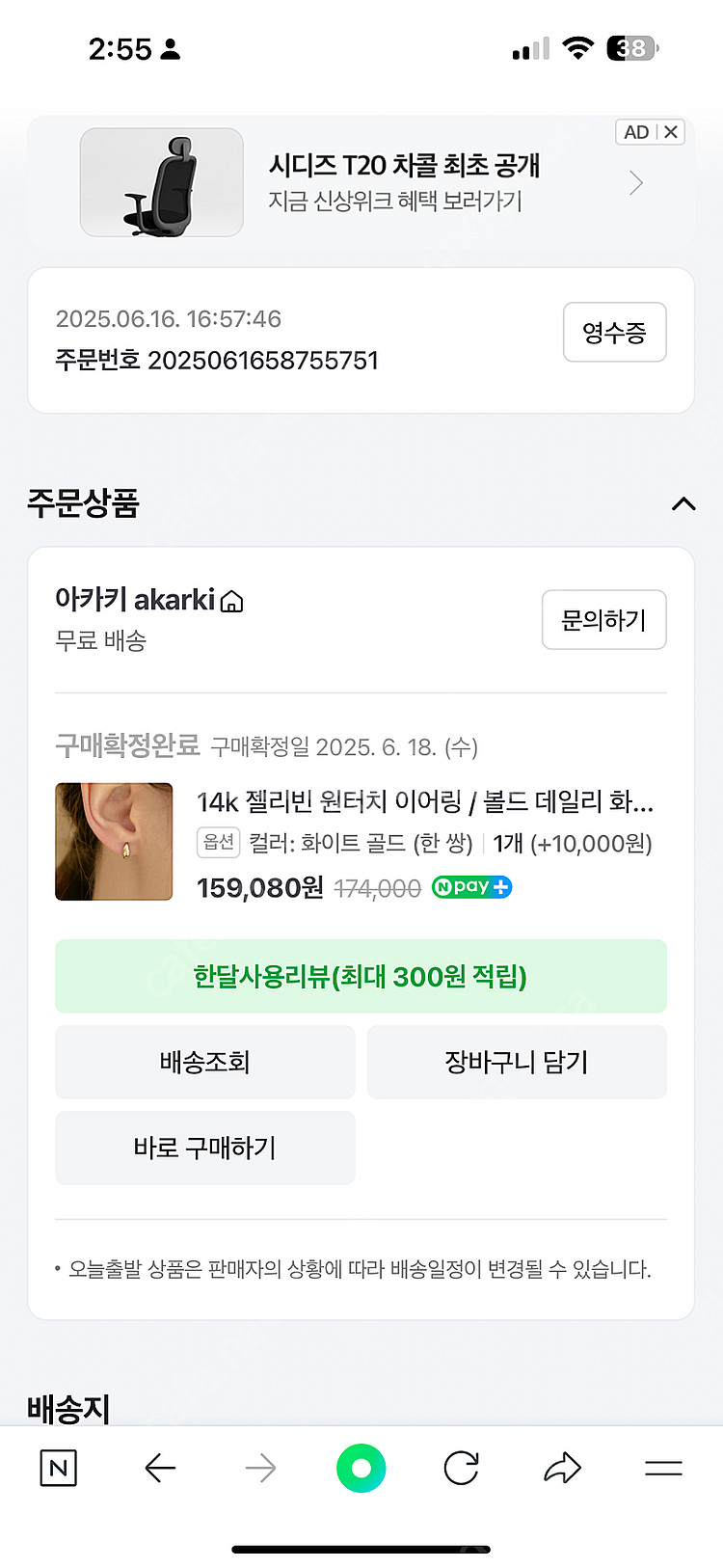This screenshot has height=1568, width=723.
Task: Tap the person icon in the status bar
Action: (x=174, y=48)
